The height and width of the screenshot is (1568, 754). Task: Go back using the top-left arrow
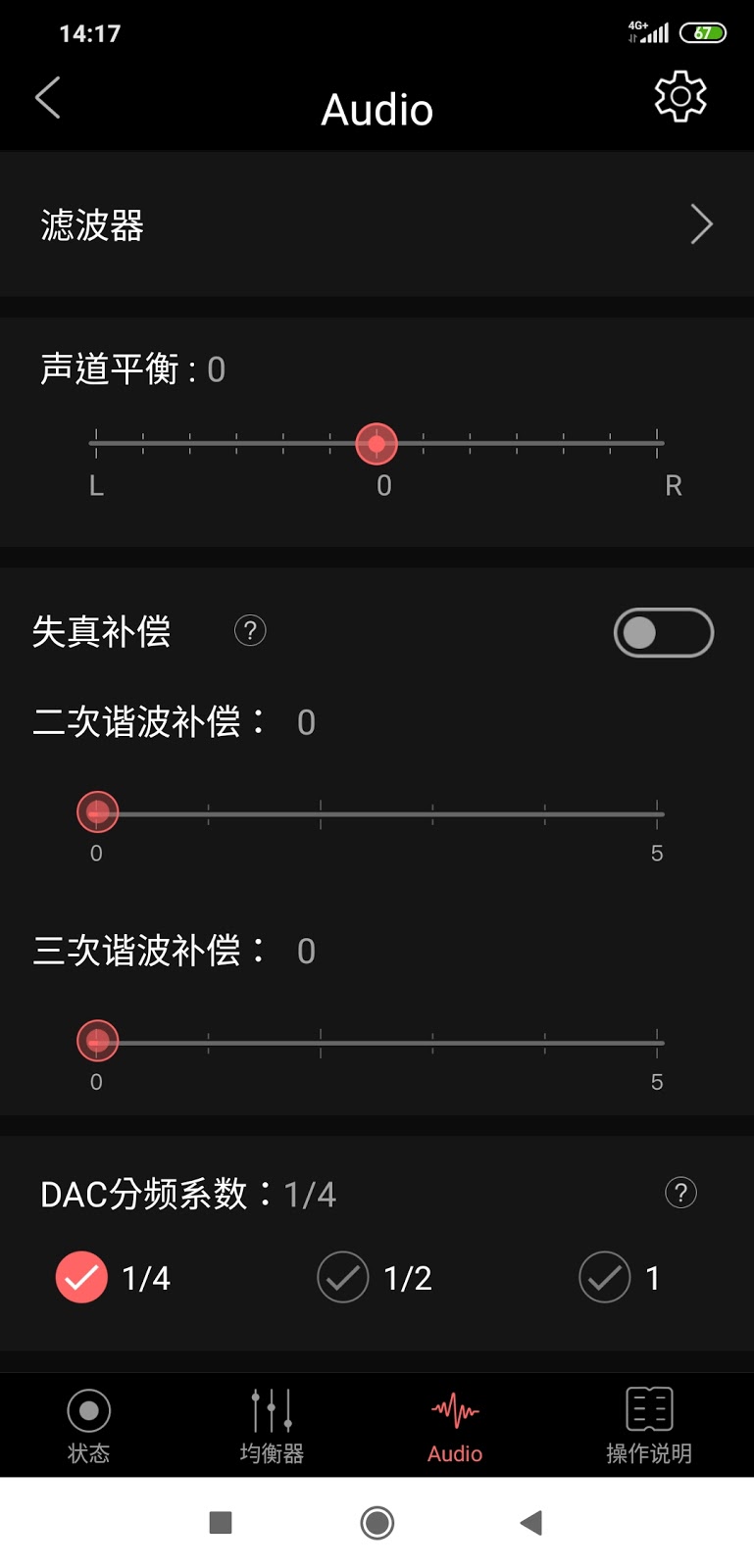tap(48, 98)
